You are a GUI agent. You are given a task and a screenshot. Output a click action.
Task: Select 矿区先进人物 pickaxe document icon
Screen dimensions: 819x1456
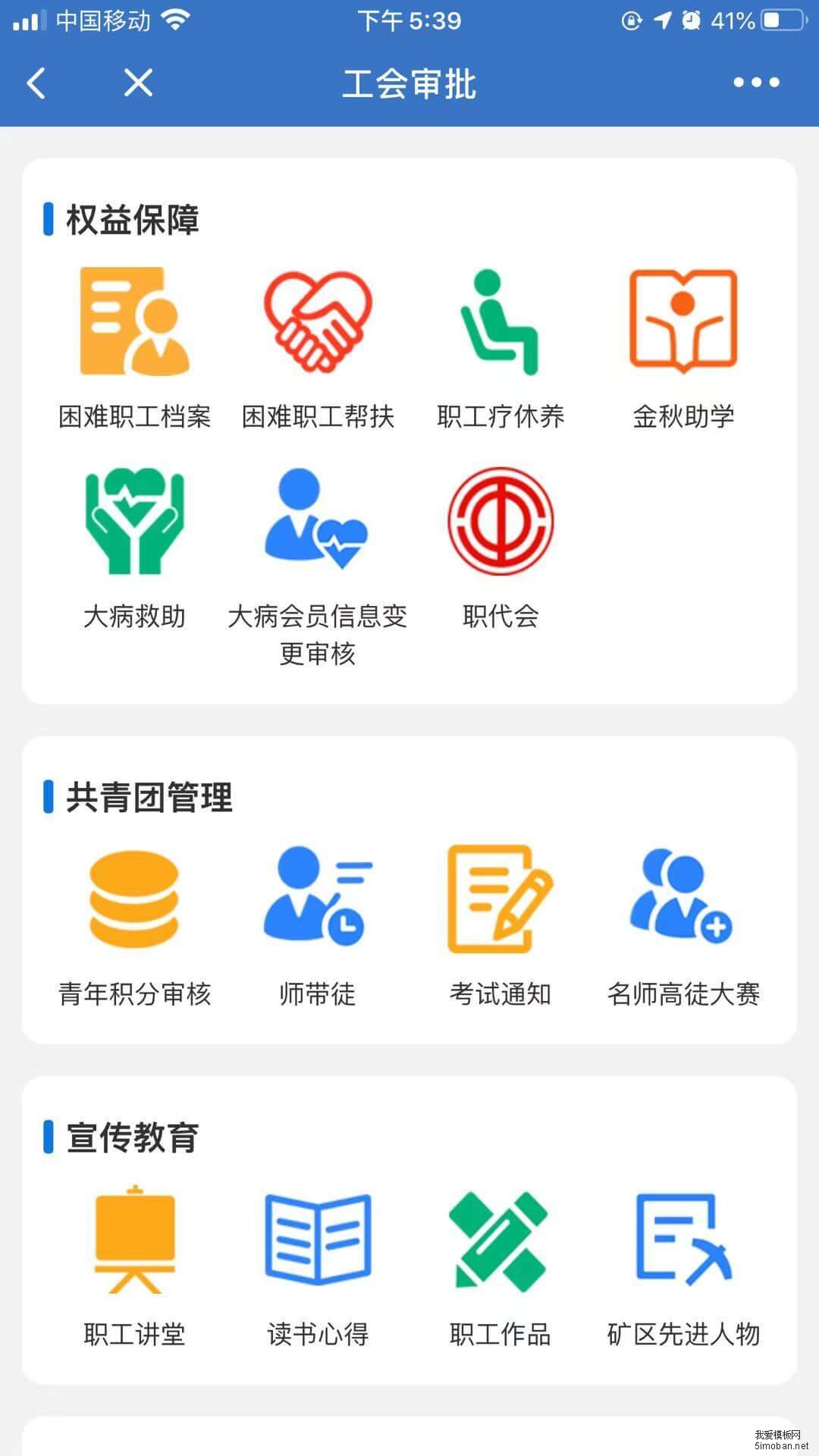tap(682, 1240)
